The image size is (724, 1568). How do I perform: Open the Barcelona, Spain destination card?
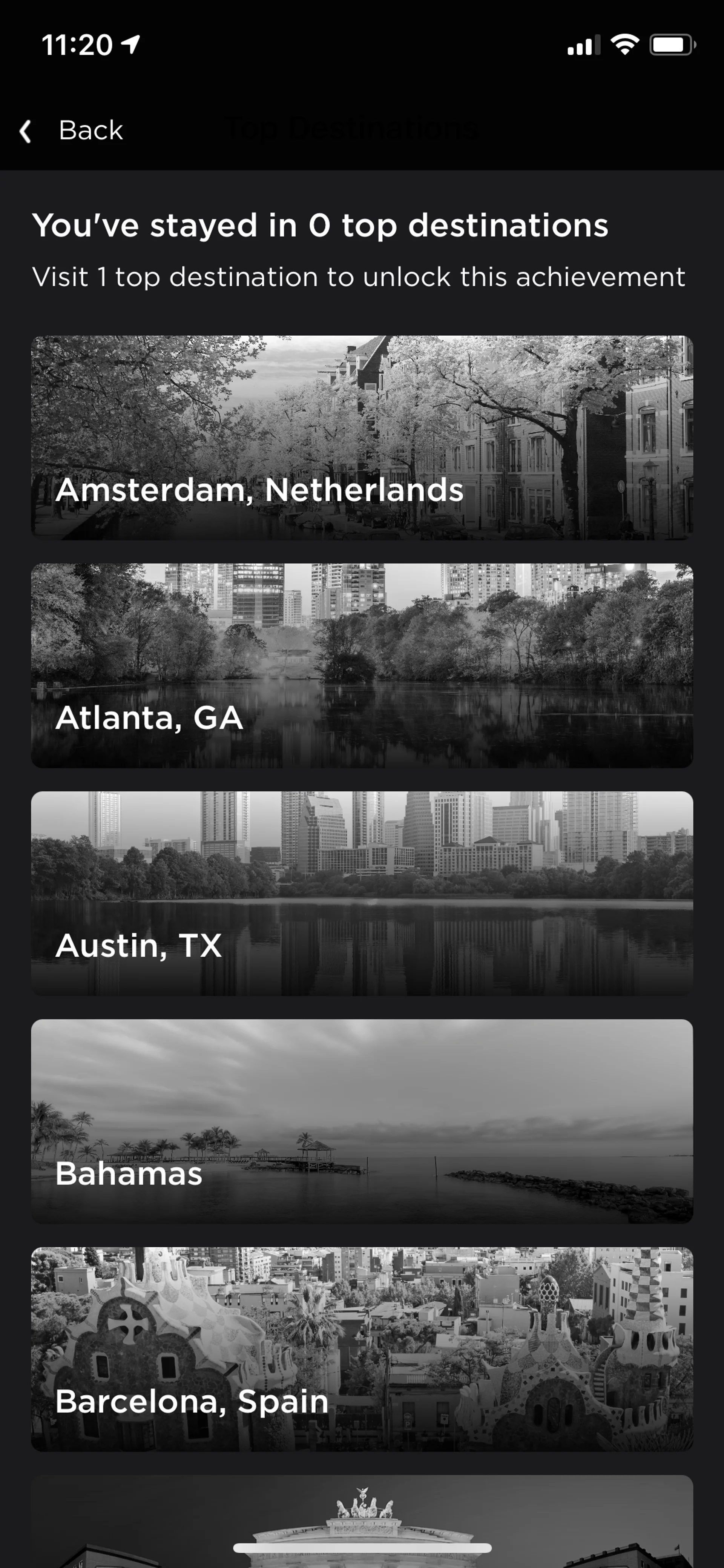point(361,1348)
